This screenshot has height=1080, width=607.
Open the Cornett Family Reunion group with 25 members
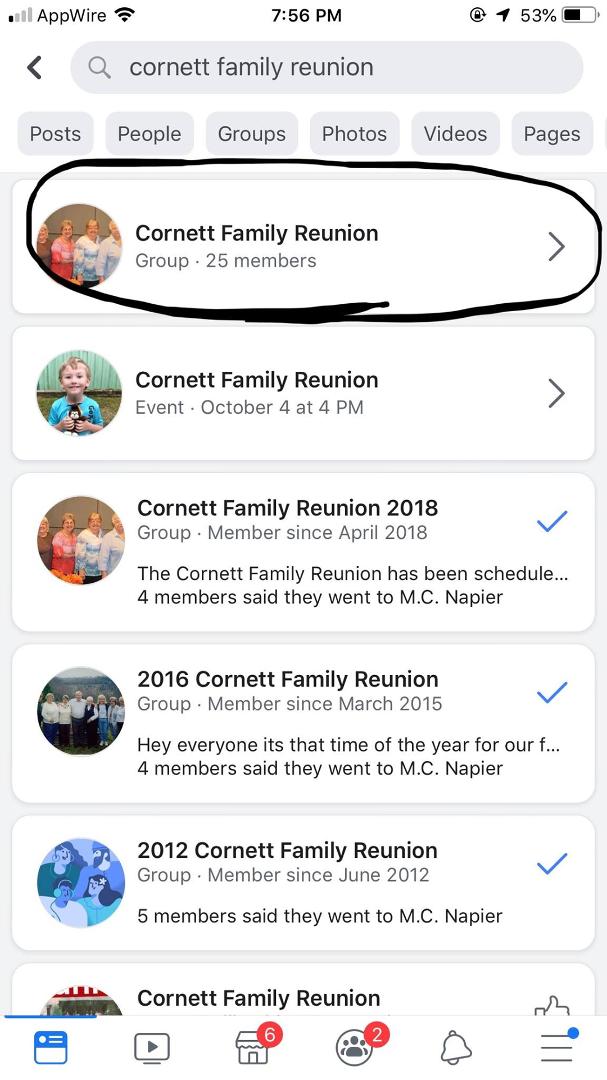coord(303,247)
